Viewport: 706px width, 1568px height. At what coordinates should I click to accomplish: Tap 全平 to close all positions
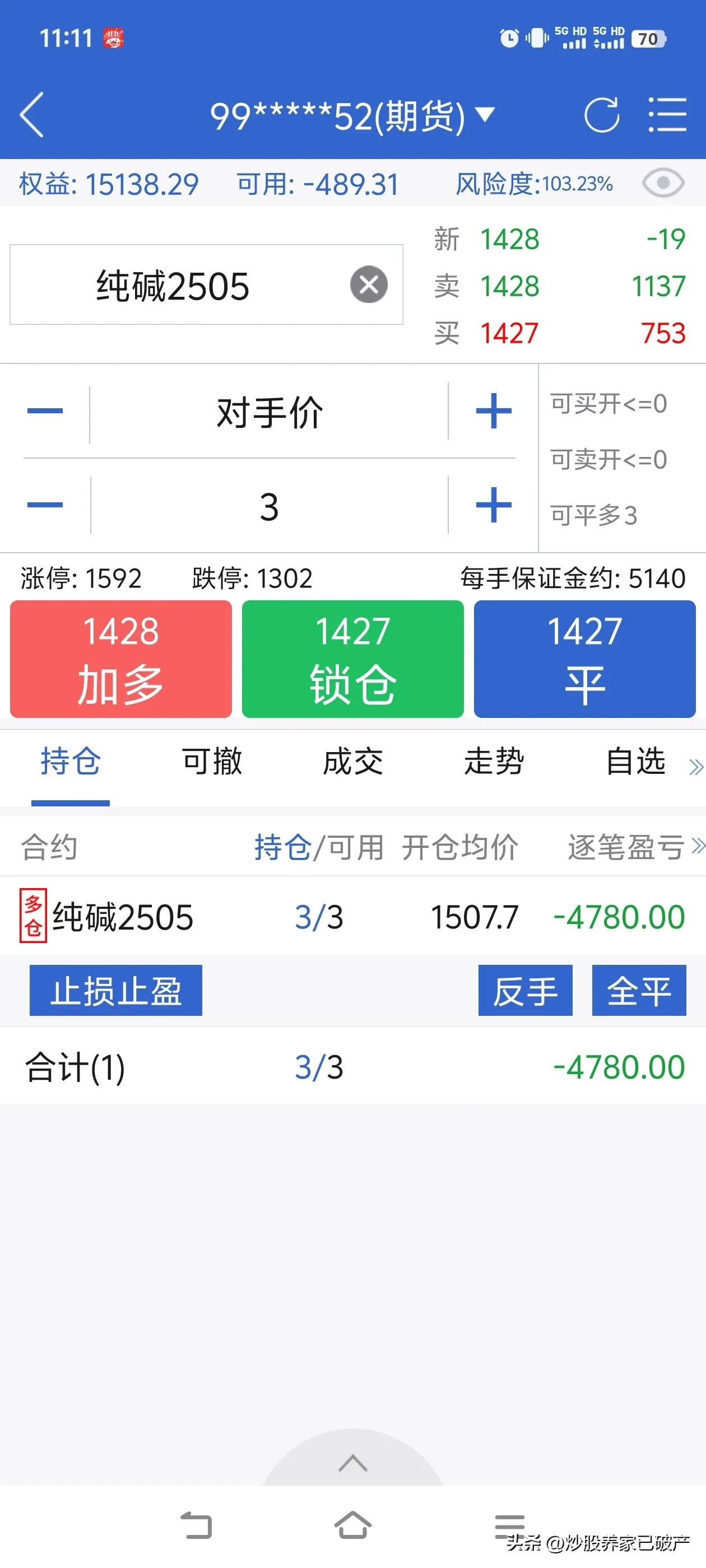[x=639, y=990]
